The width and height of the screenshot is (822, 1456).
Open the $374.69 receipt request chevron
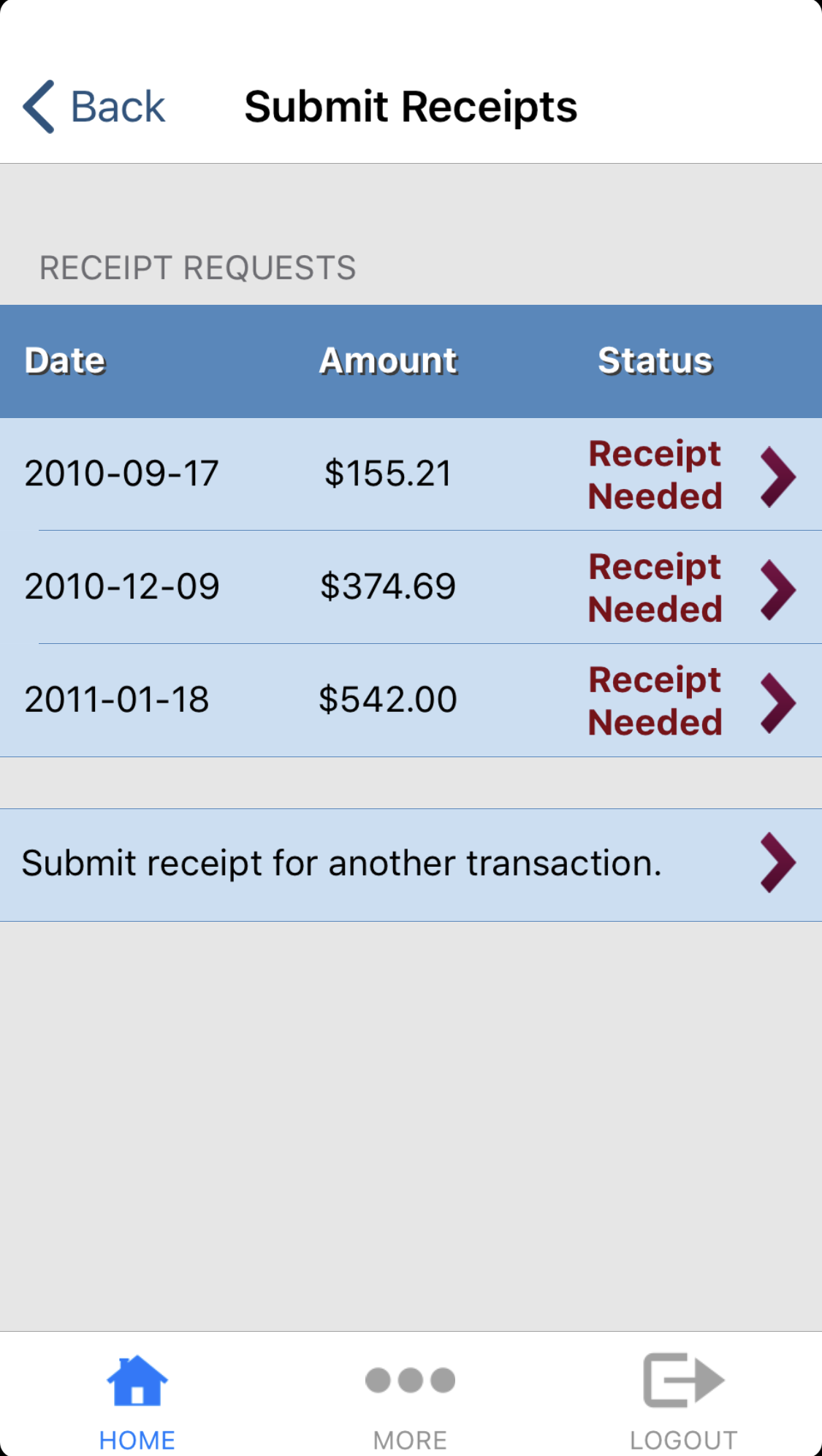pos(778,587)
